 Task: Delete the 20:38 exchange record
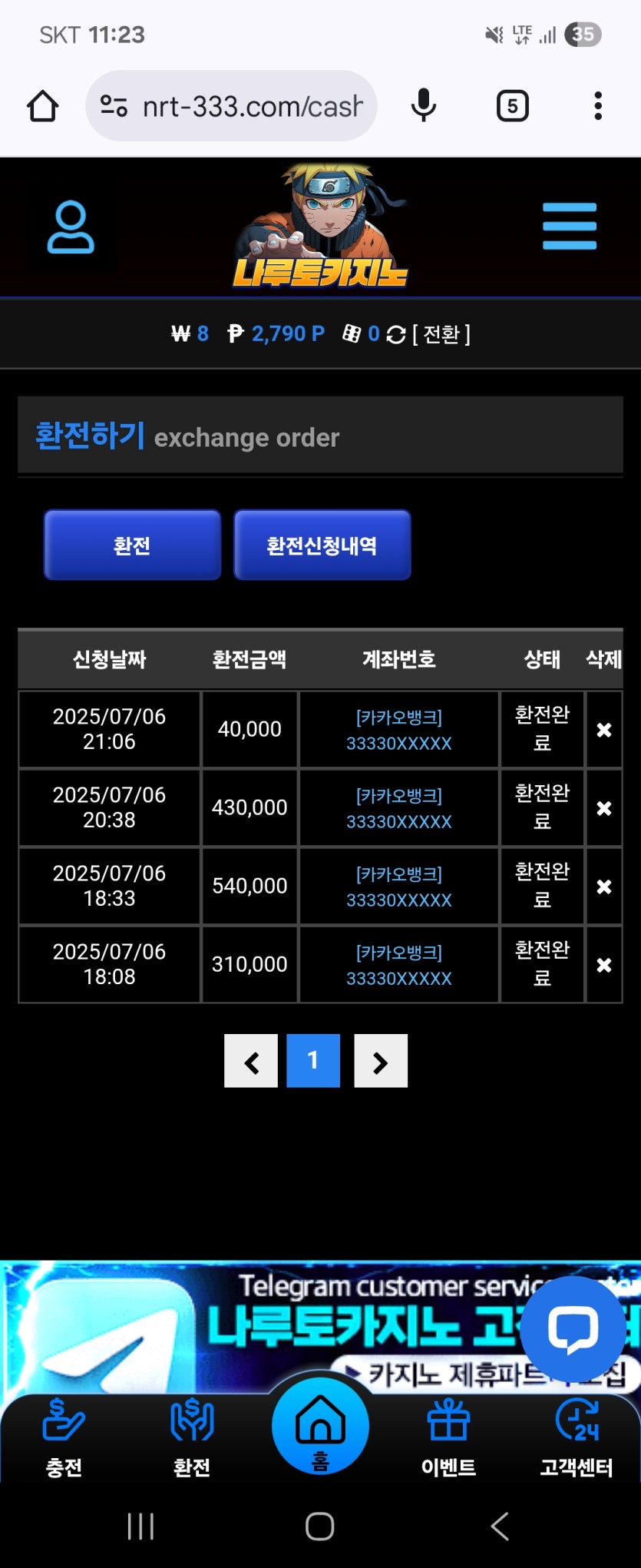604,808
